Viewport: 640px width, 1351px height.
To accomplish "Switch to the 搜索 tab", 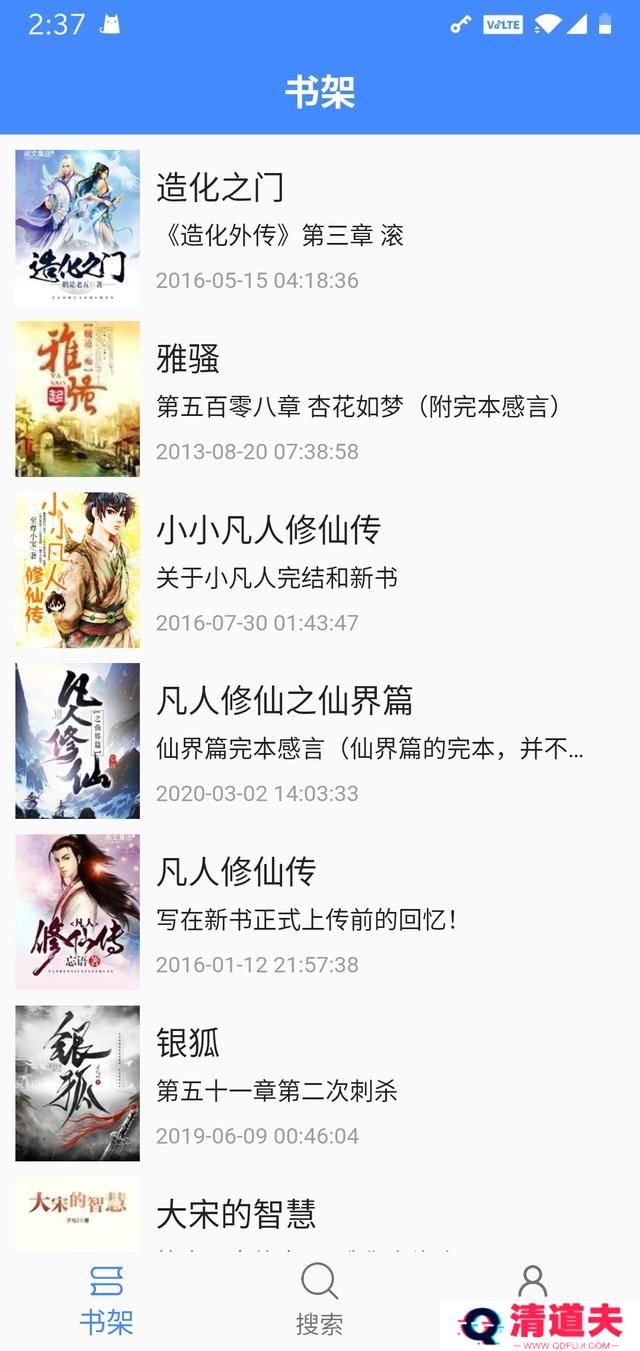I will (320, 1299).
